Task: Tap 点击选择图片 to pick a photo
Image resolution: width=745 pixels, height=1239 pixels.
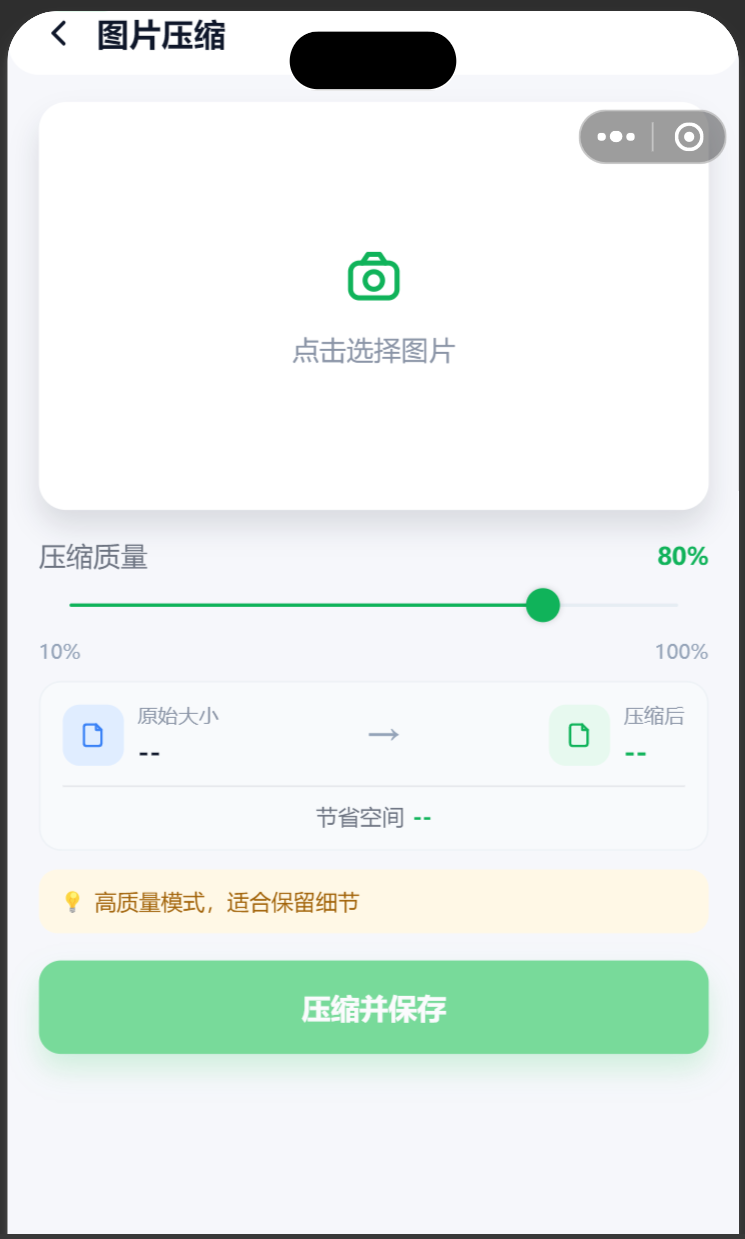Action: tap(373, 352)
